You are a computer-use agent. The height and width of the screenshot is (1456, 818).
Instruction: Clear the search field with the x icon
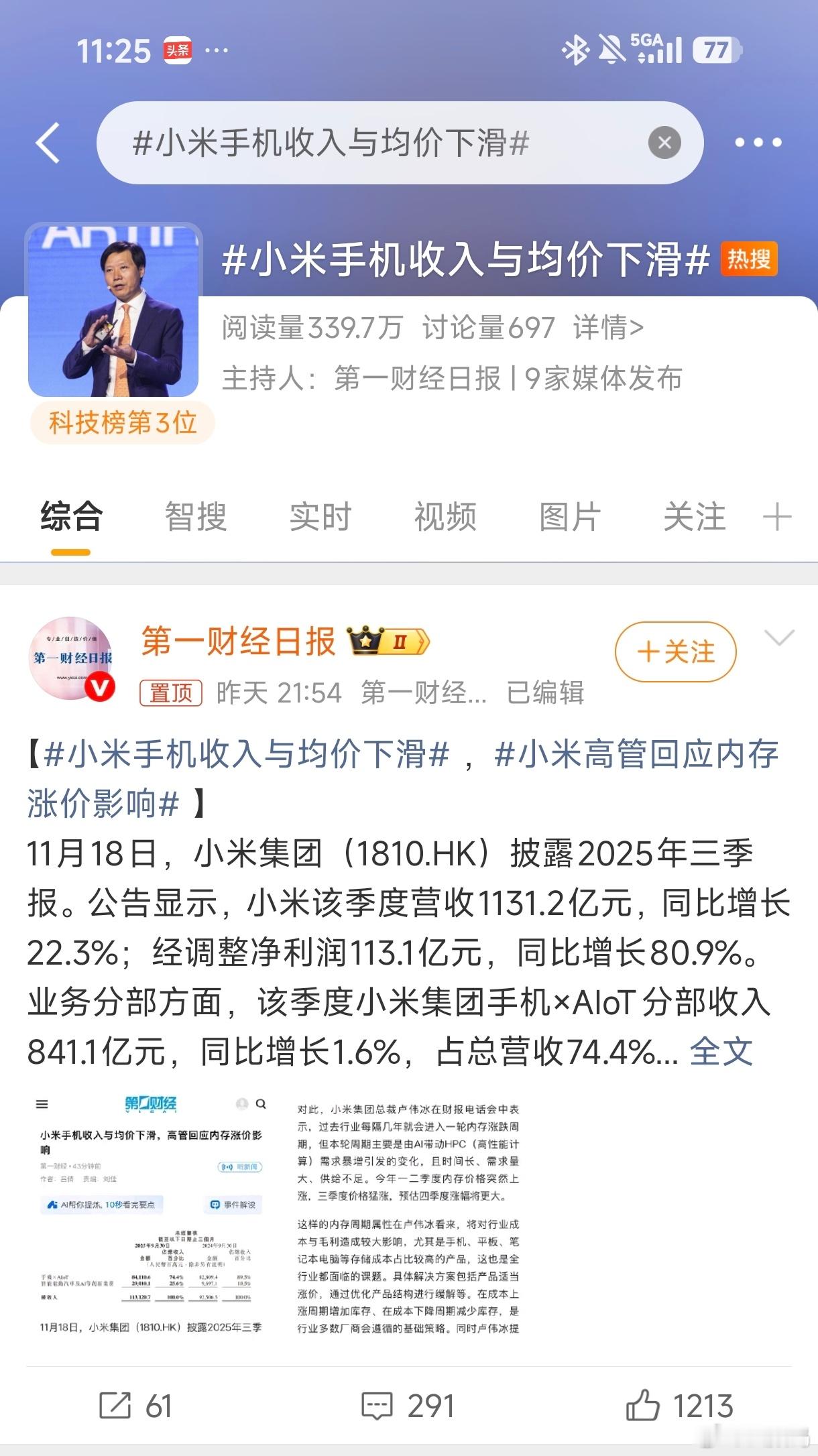pos(662,143)
